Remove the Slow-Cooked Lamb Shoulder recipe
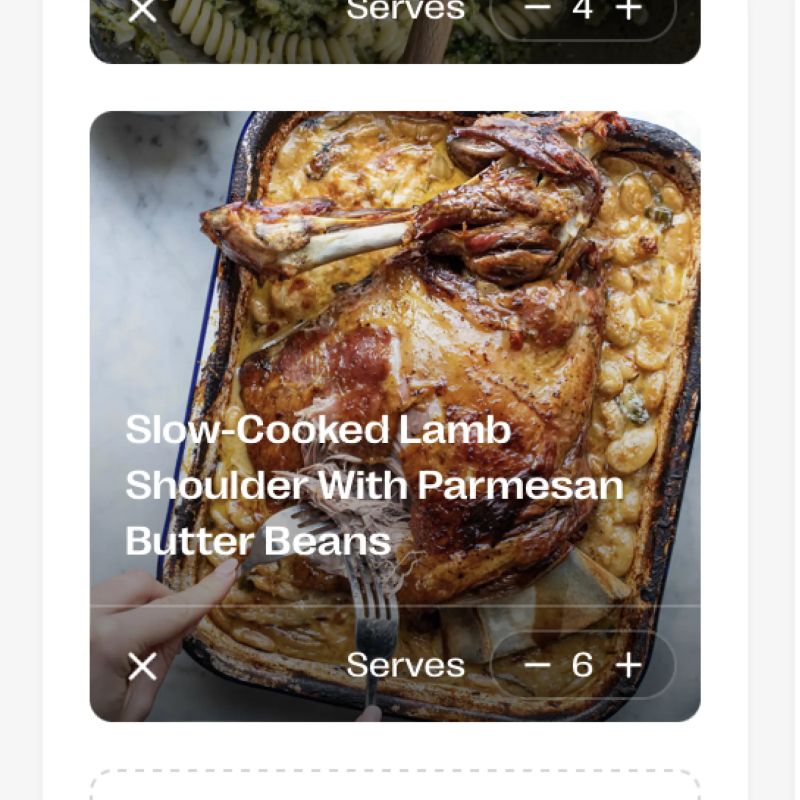800x800 pixels. [x=143, y=666]
